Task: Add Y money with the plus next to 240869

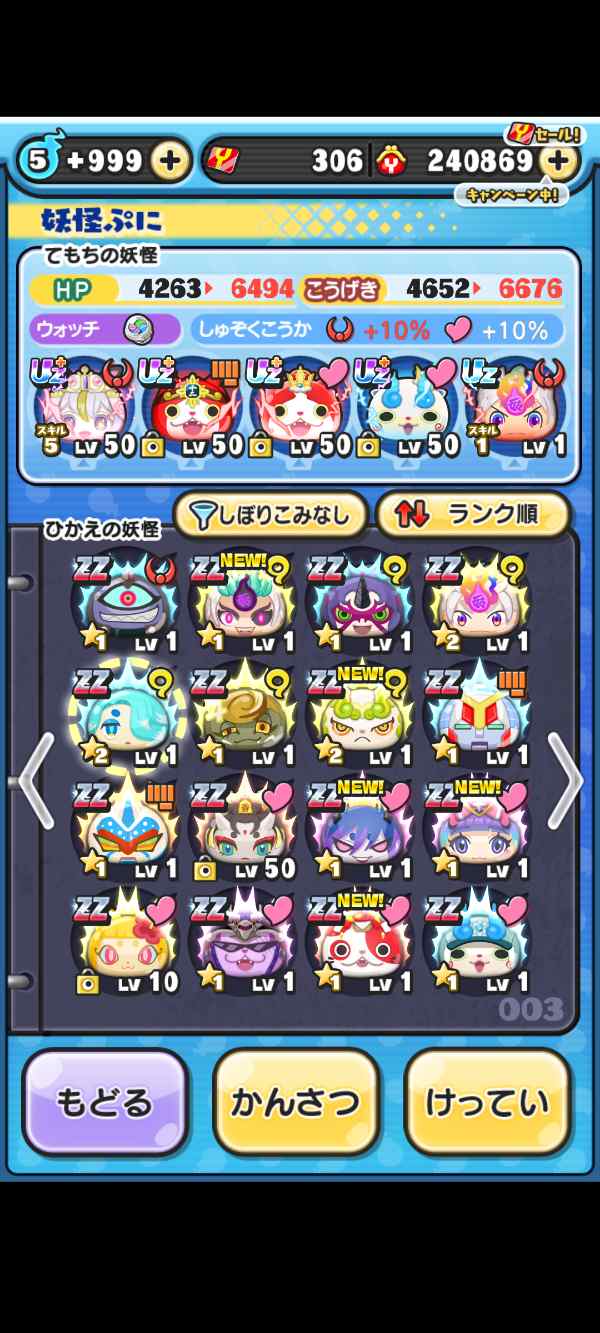Action: (x=559, y=160)
